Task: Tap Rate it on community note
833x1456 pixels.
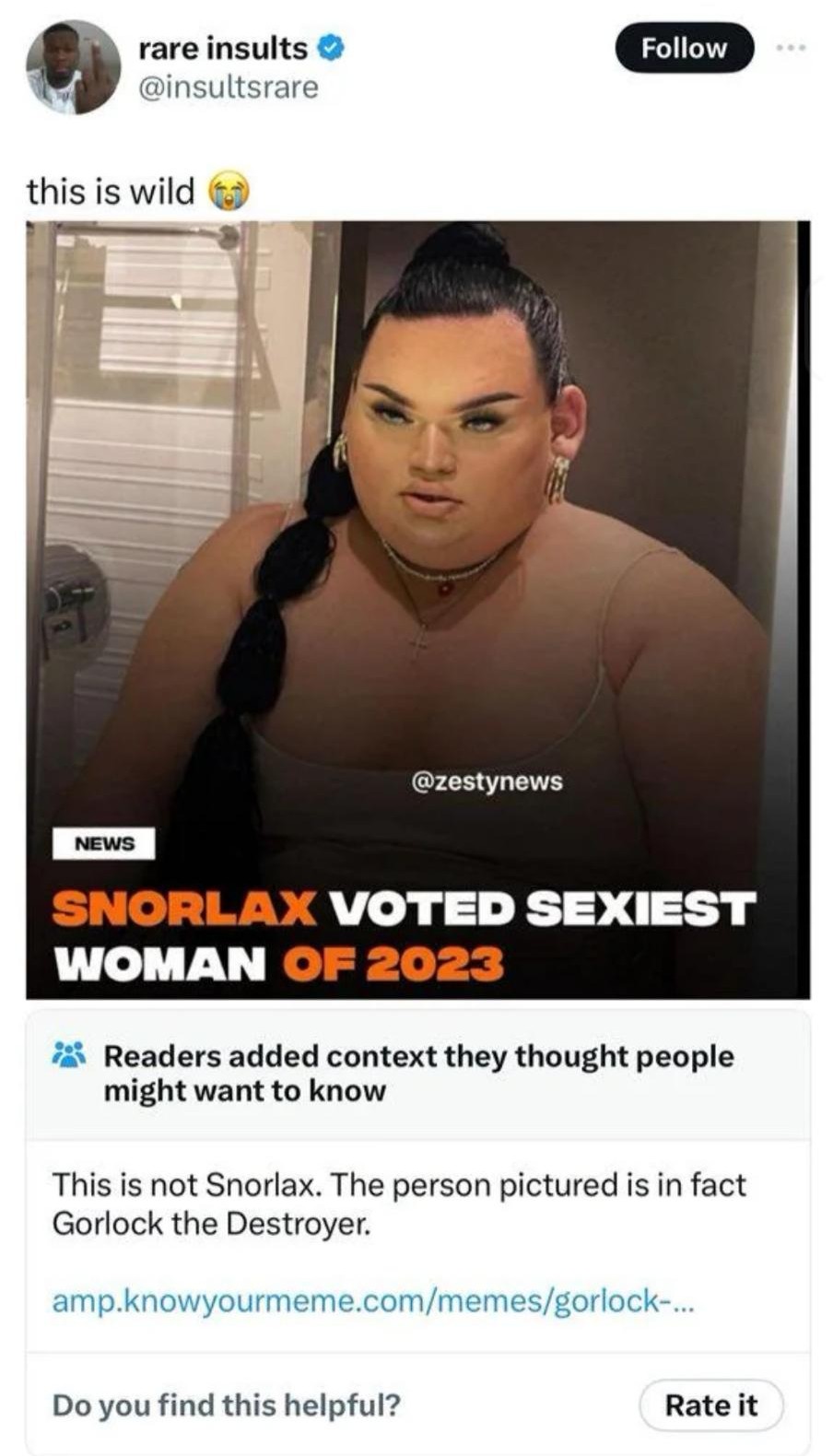Action: coord(710,1405)
